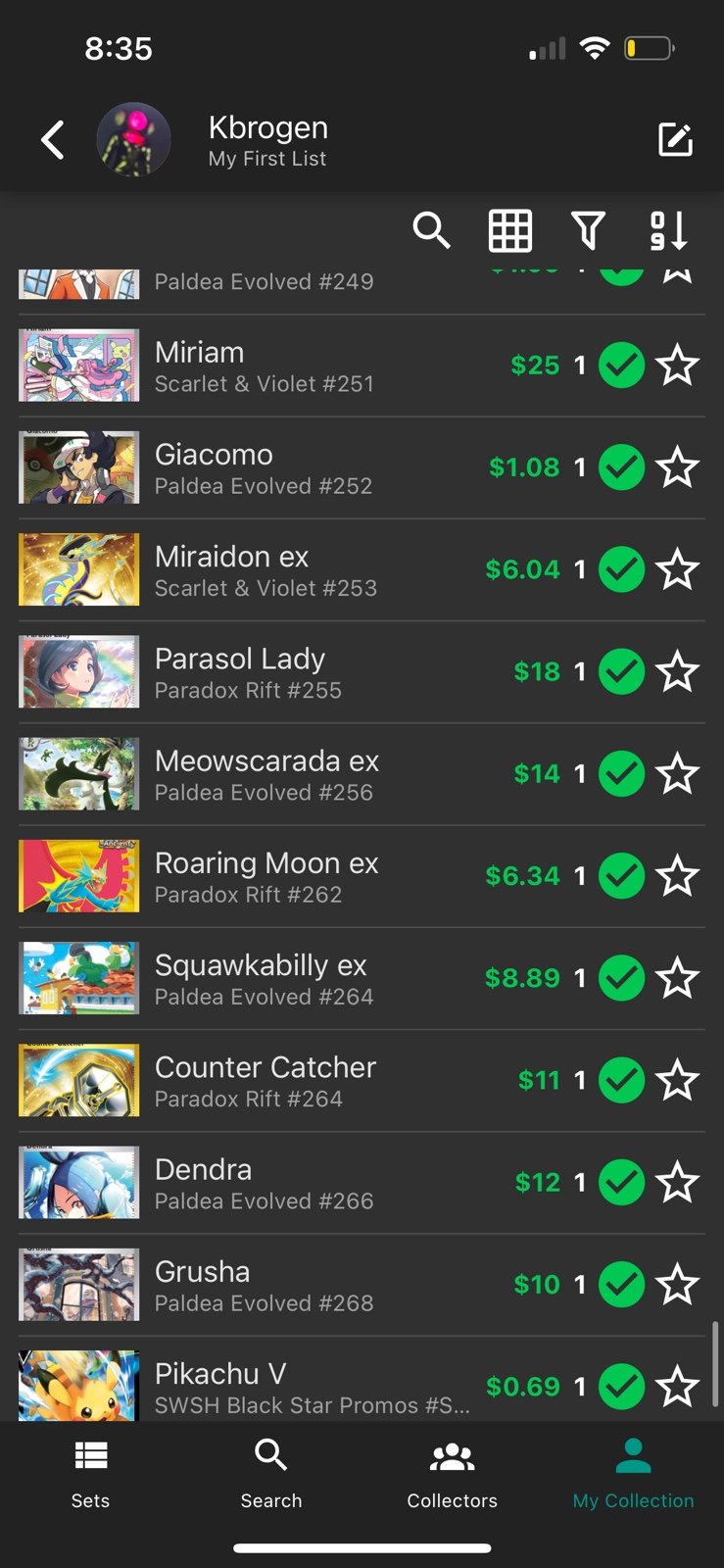724x1568 pixels.
Task: Uncheck the owned mark for Miraidon ex
Action: point(621,570)
